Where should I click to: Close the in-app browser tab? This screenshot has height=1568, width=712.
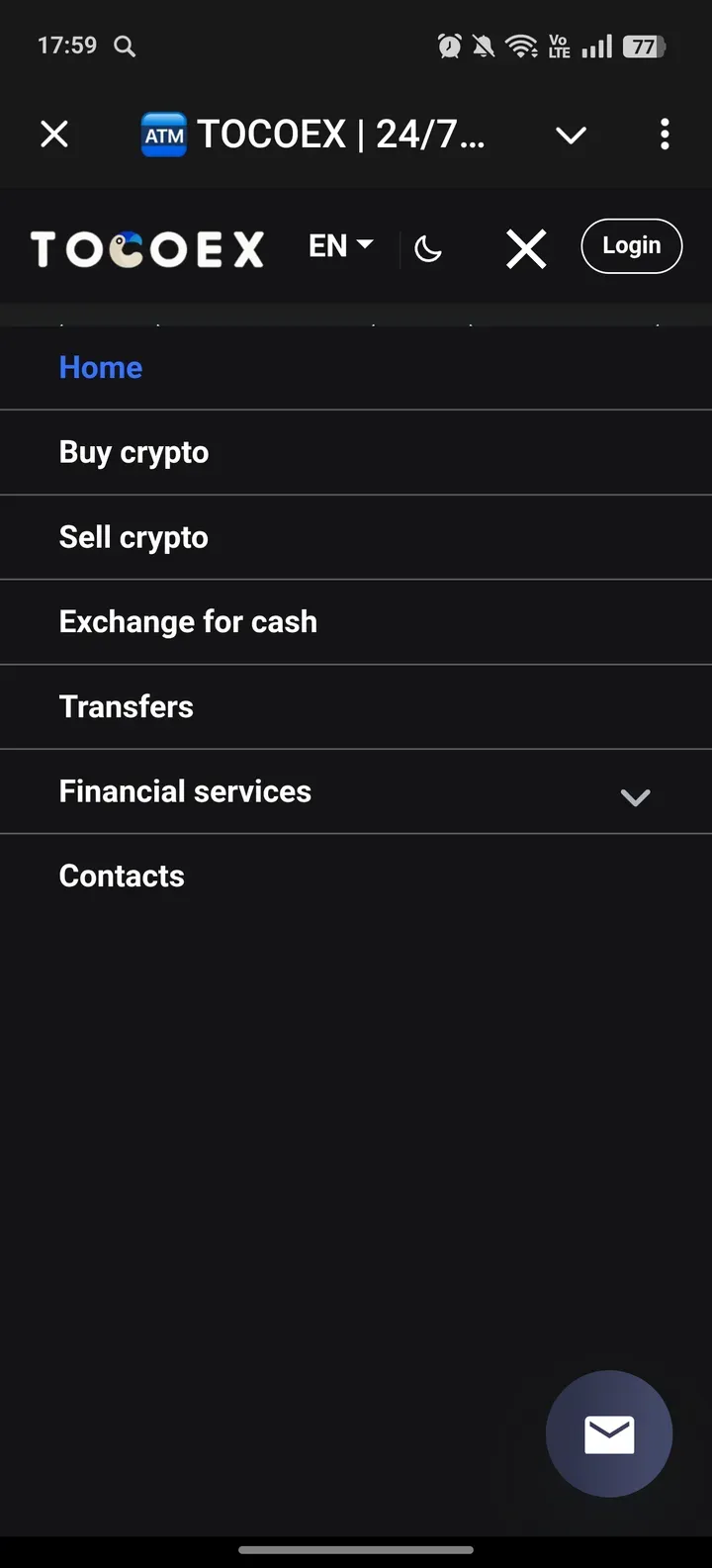(54, 134)
